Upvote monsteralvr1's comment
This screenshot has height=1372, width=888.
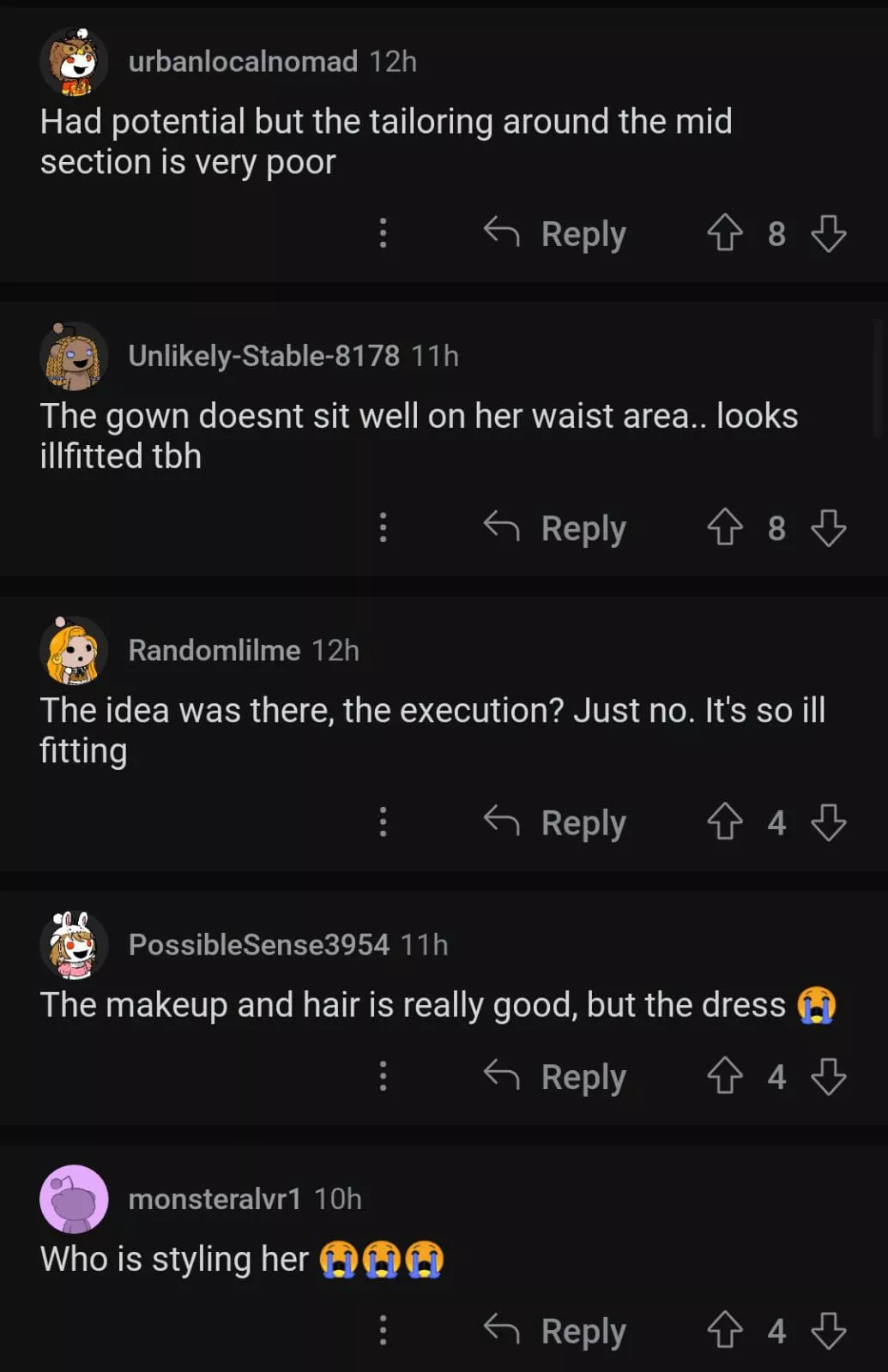[x=725, y=1330]
